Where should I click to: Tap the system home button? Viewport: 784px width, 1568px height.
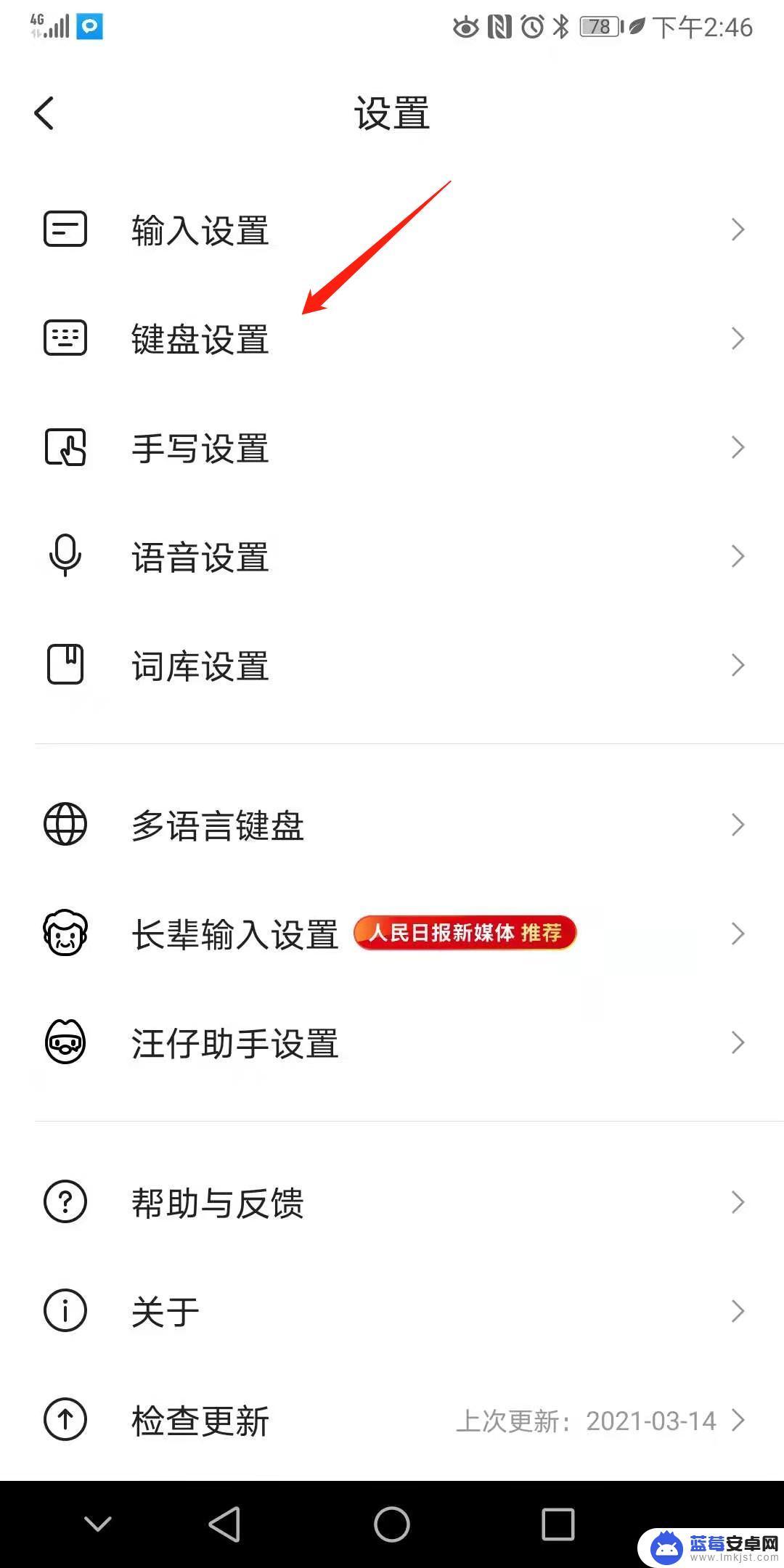click(392, 1524)
